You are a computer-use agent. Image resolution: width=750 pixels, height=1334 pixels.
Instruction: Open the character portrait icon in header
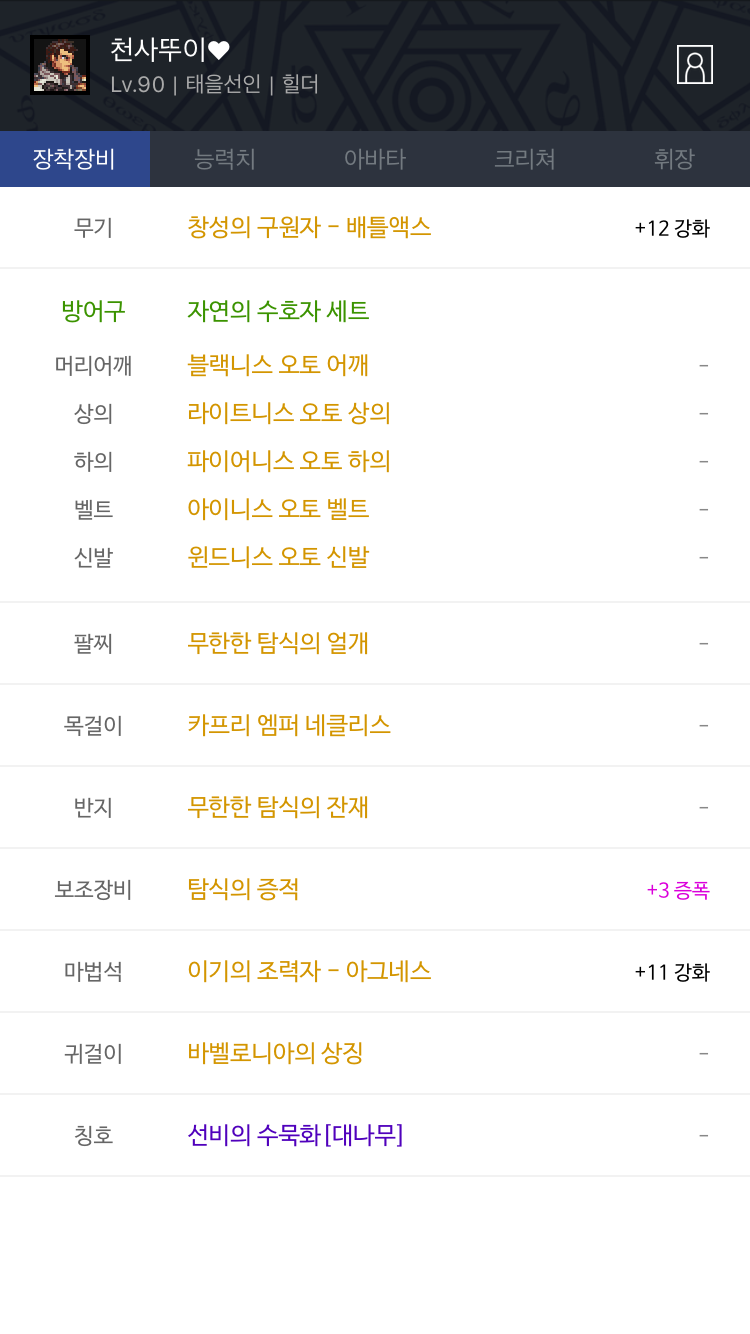pyautogui.click(x=694, y=64)
